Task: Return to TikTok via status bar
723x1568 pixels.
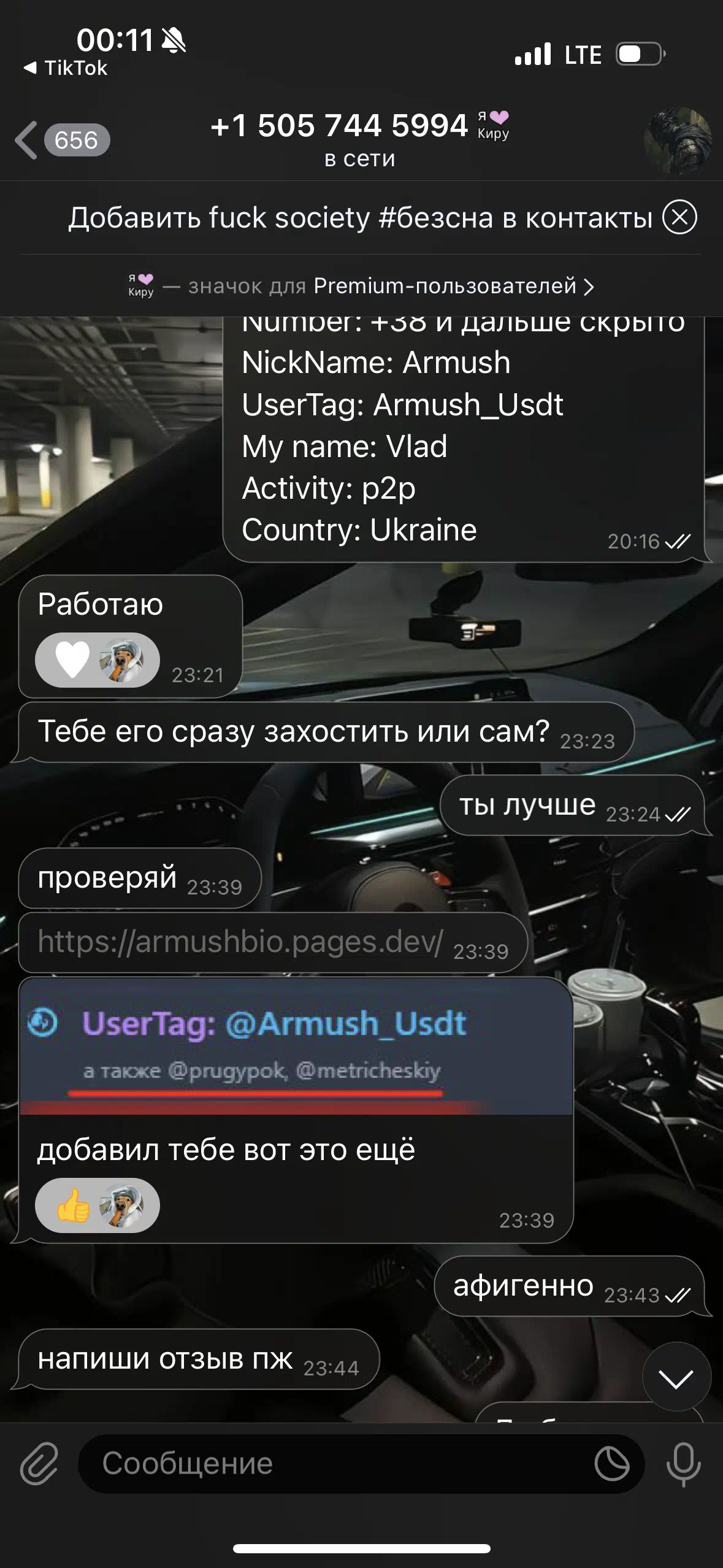Action: [x=65, y=67]
